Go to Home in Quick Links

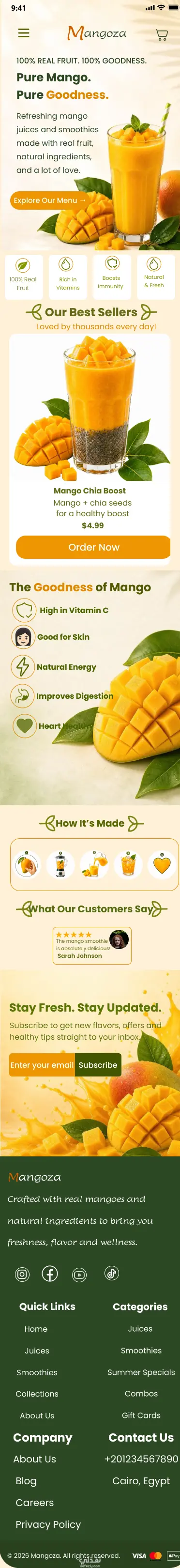[36, 1328]
